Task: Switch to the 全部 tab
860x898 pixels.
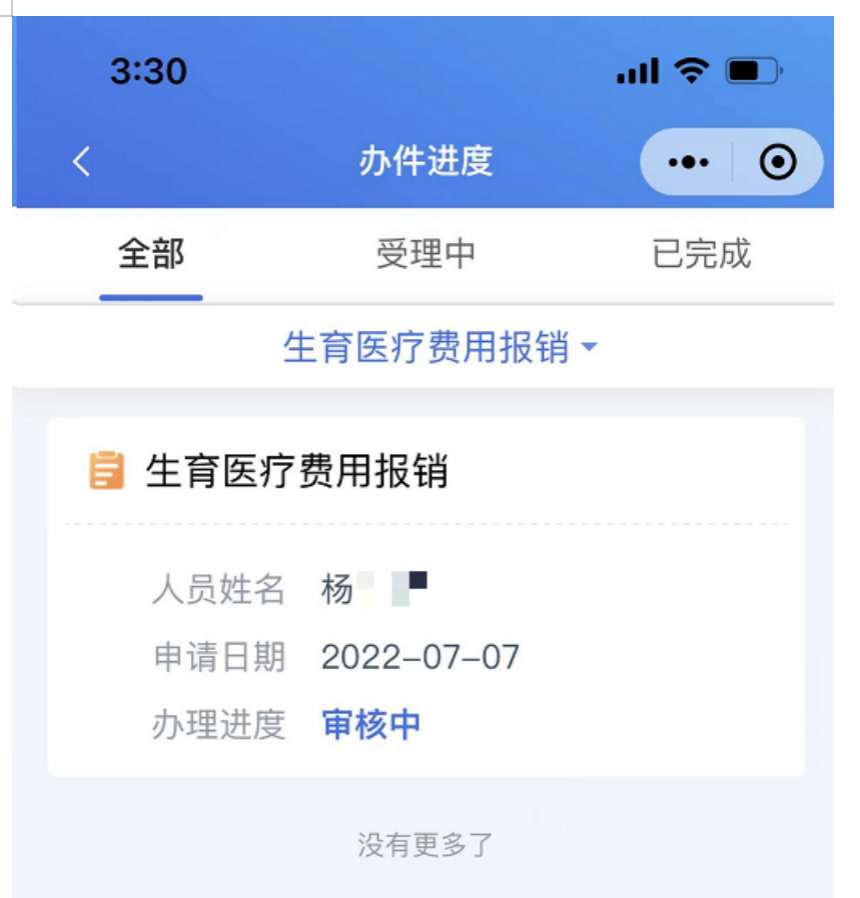Action: 151,254
